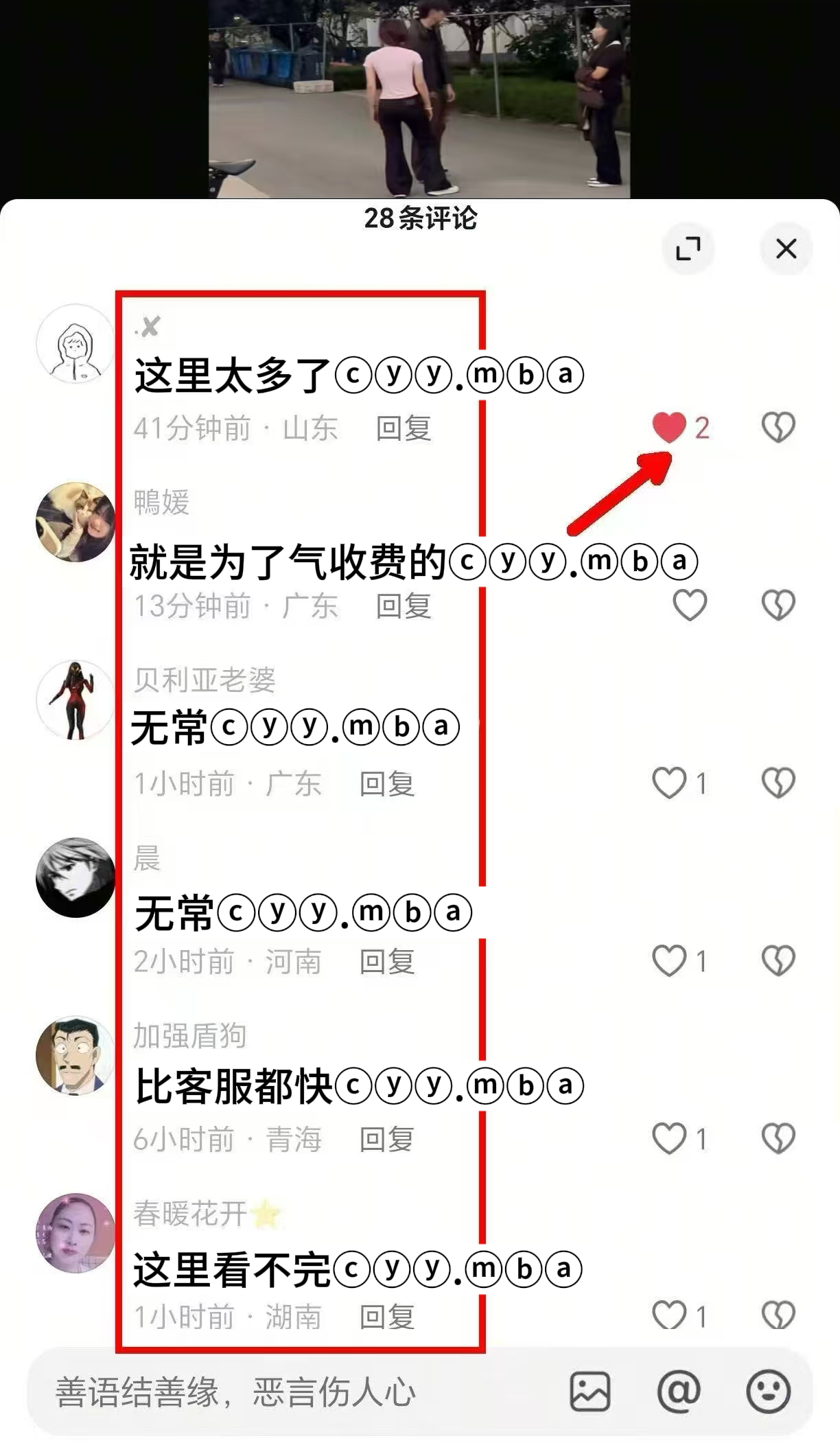Image resolution: width=840 pixels, height=1454 pixels.
Task: Reply to 贝利亚老婆's comment
Action: pyautogui.click(x=387, y=784)
